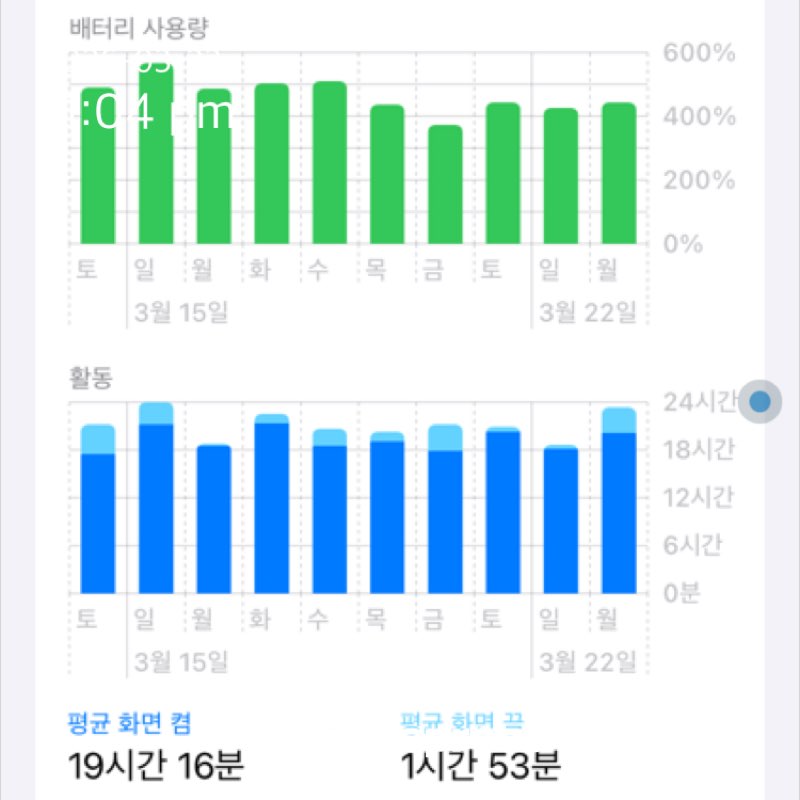This screenshot has width=800, height=800.
Task: Select 3월 22일 Sunday bar in battery usage chart
Action: pyautogui.click(x=561, y=177)
